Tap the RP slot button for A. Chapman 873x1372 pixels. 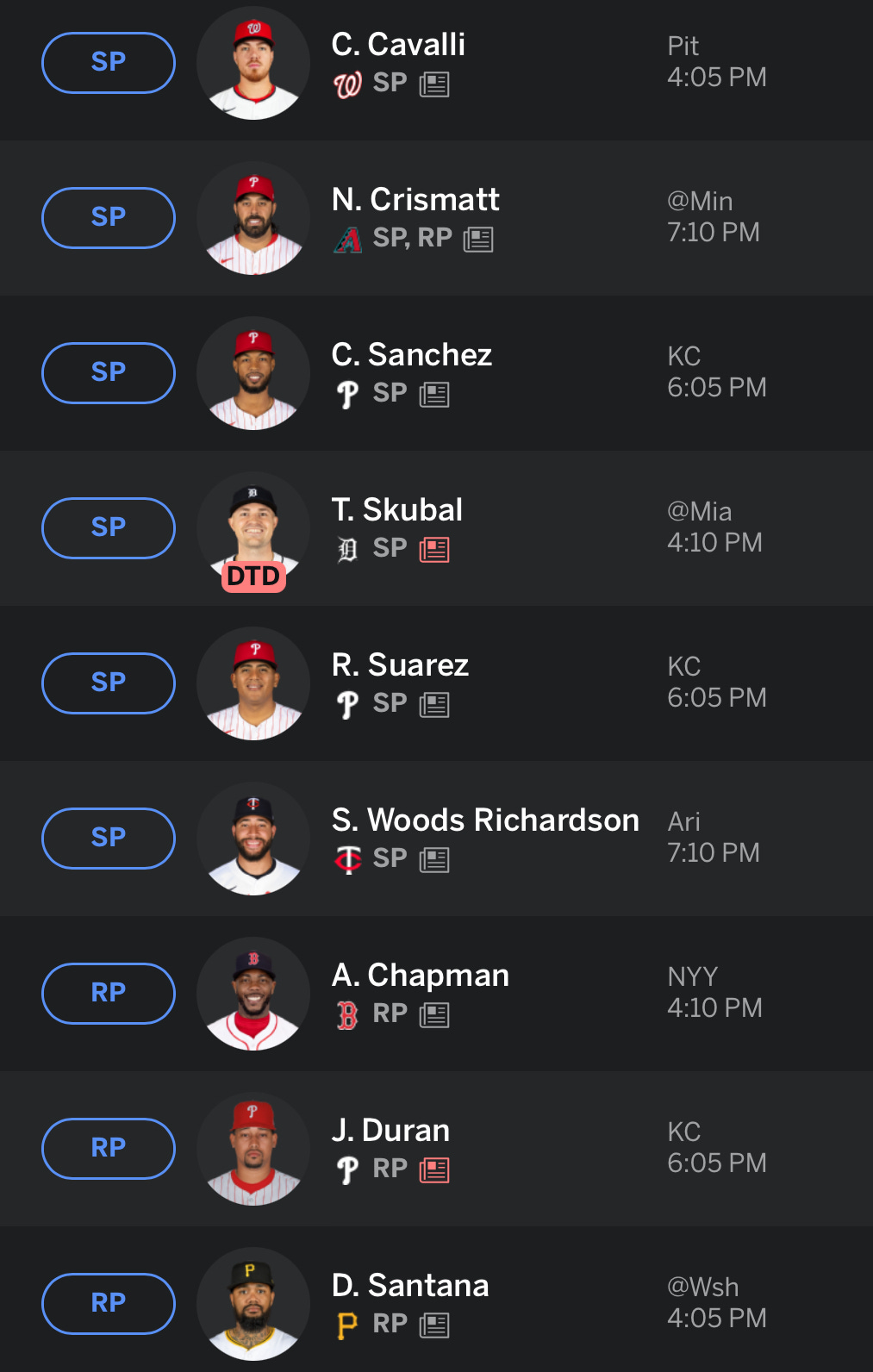(109, 994)
